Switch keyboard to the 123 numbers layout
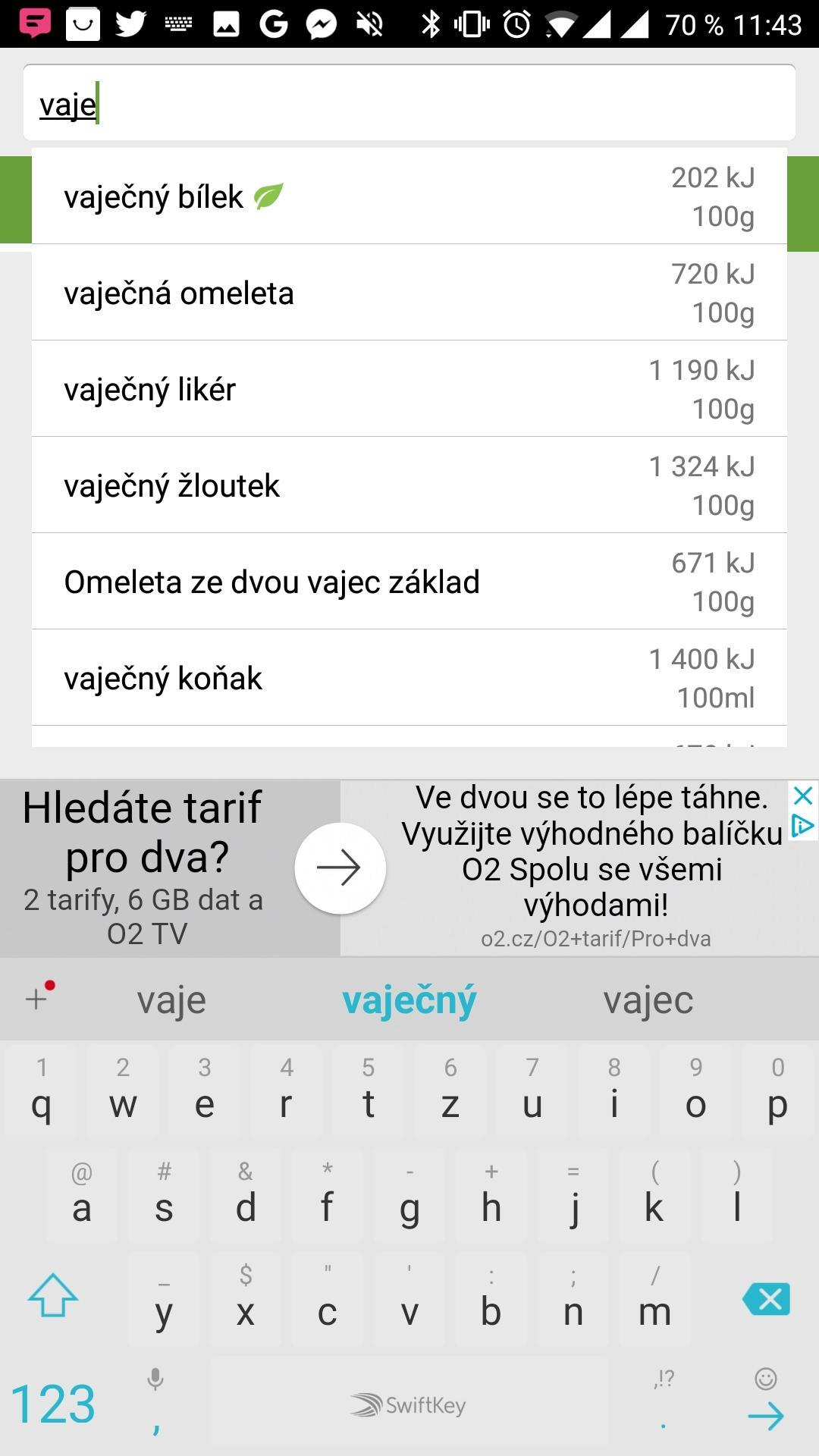This screenshot has height=1456, width=819. [x=53, y=1404]
